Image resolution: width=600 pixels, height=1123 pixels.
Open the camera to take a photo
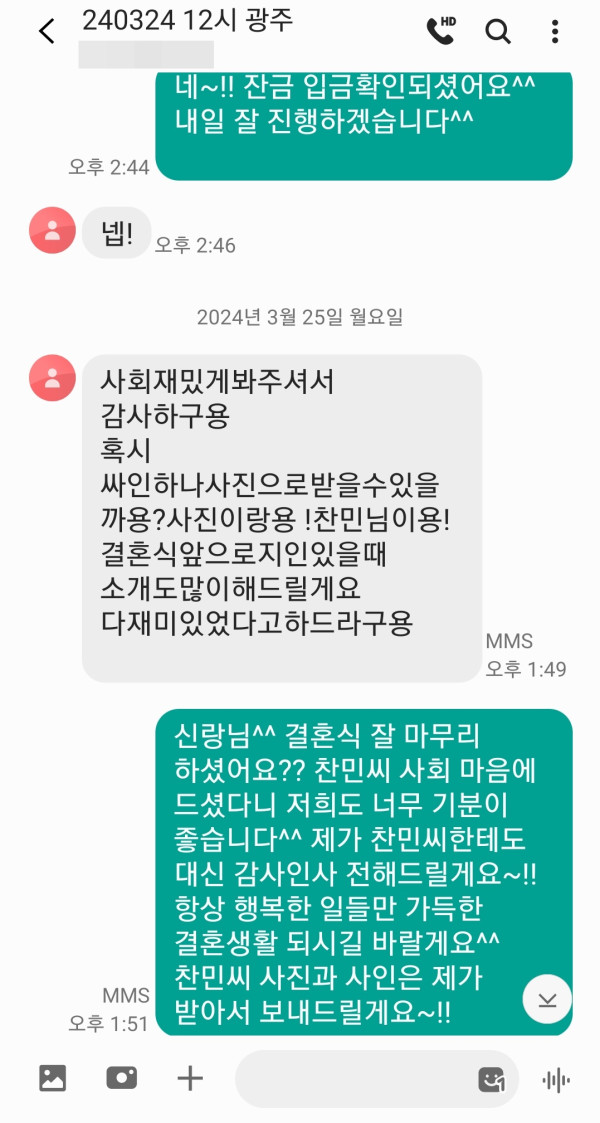(x=121, y=1078)
